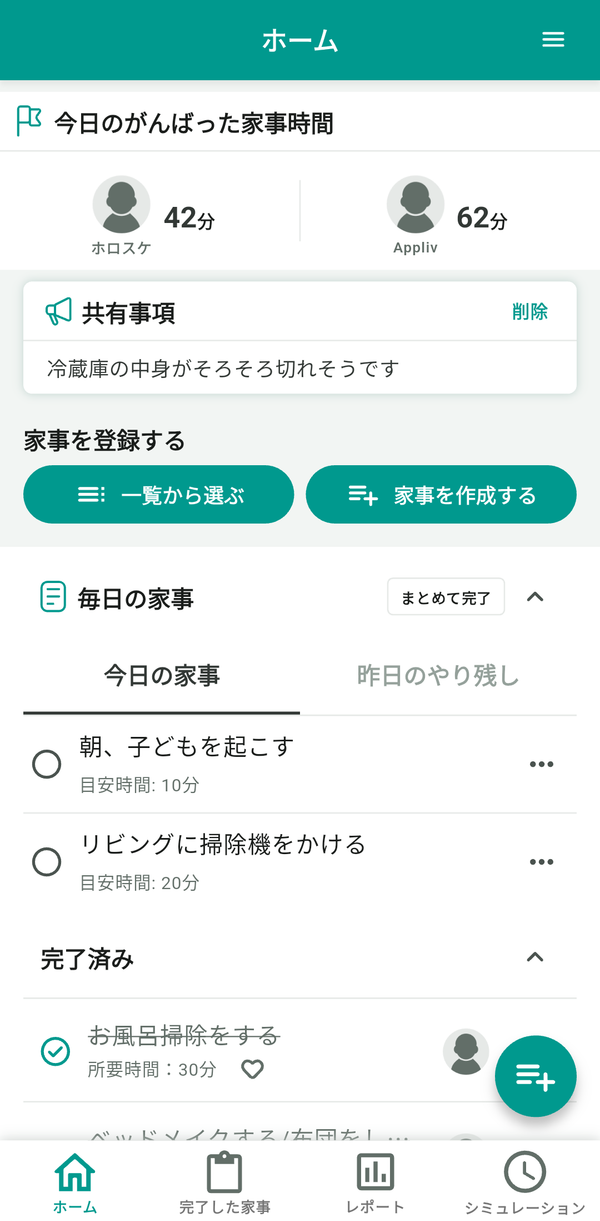The width and height of the screenshot is (600, 1221).
Task: Delete the shared notice via 削除
Action: coord(530,312)
